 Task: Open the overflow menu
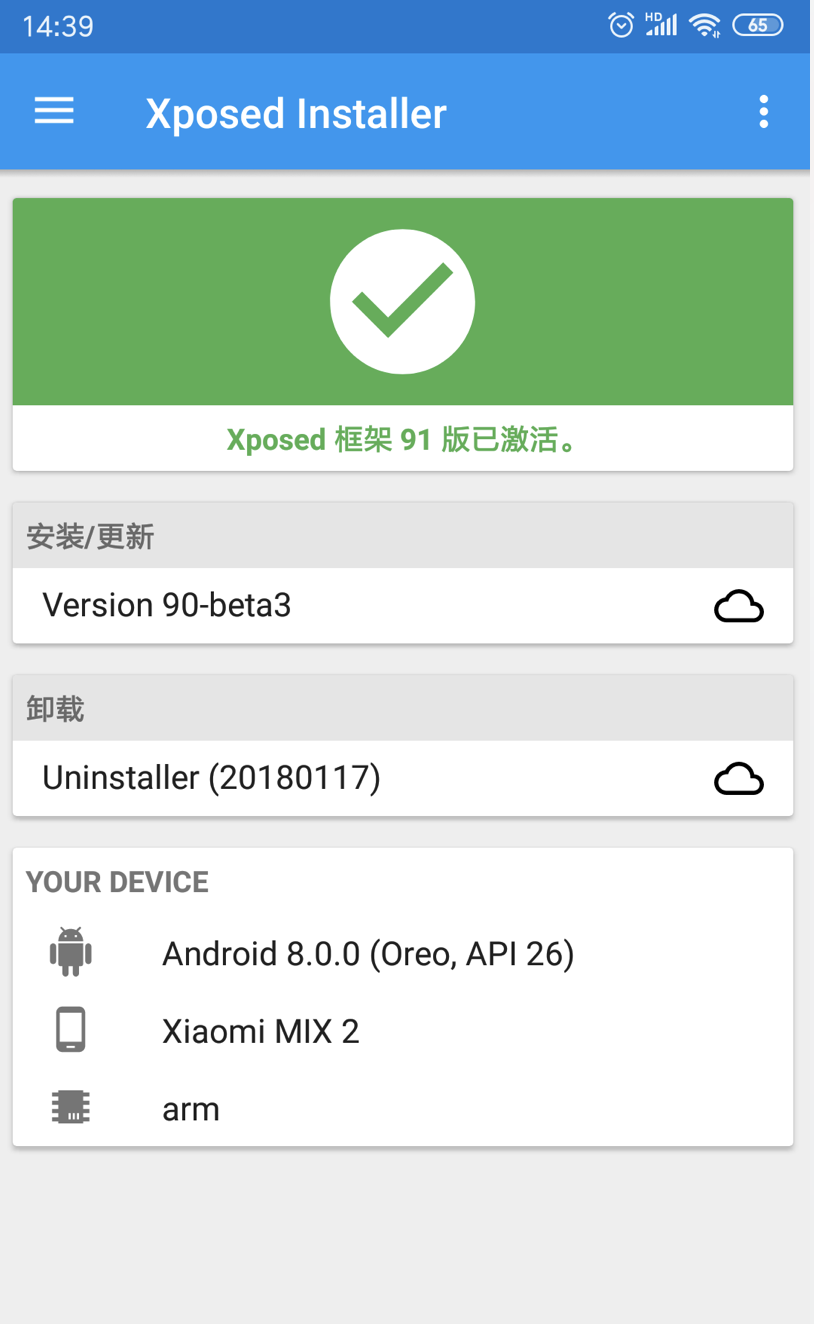point(763,112)
